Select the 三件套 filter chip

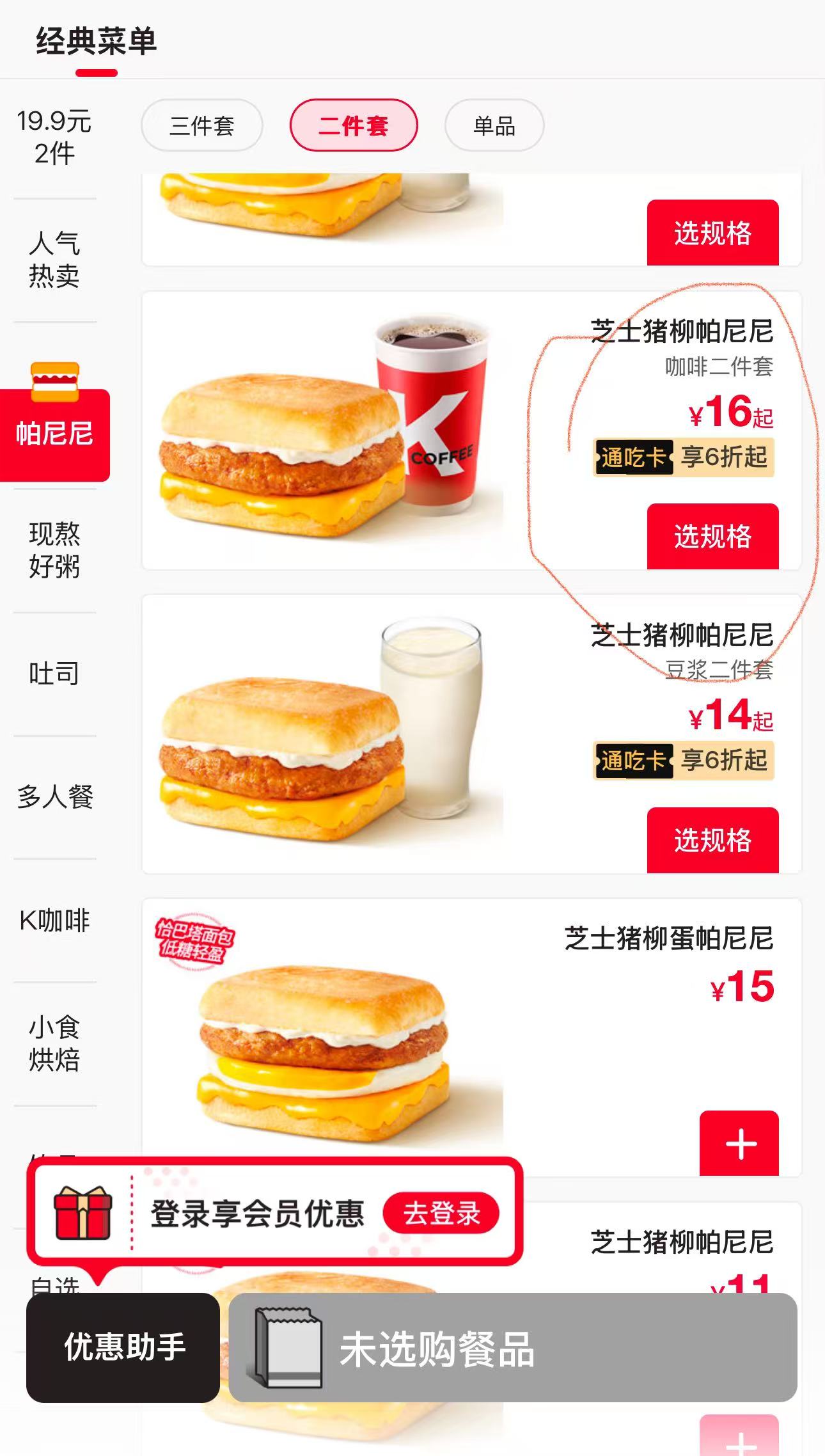[201, 125]
